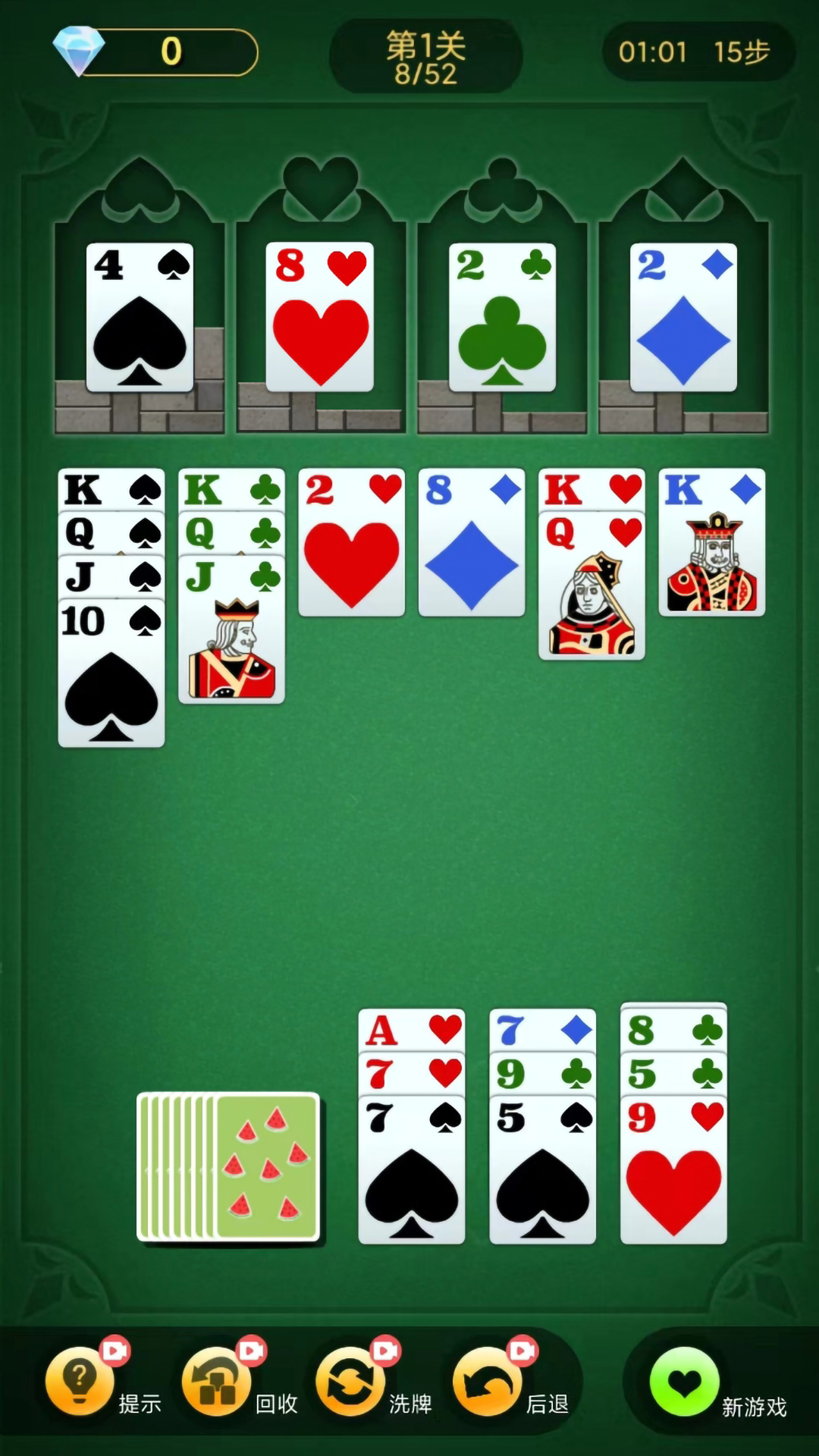
Task: Tap the king of diamonds tableau card
Action: tap(711, 543)
